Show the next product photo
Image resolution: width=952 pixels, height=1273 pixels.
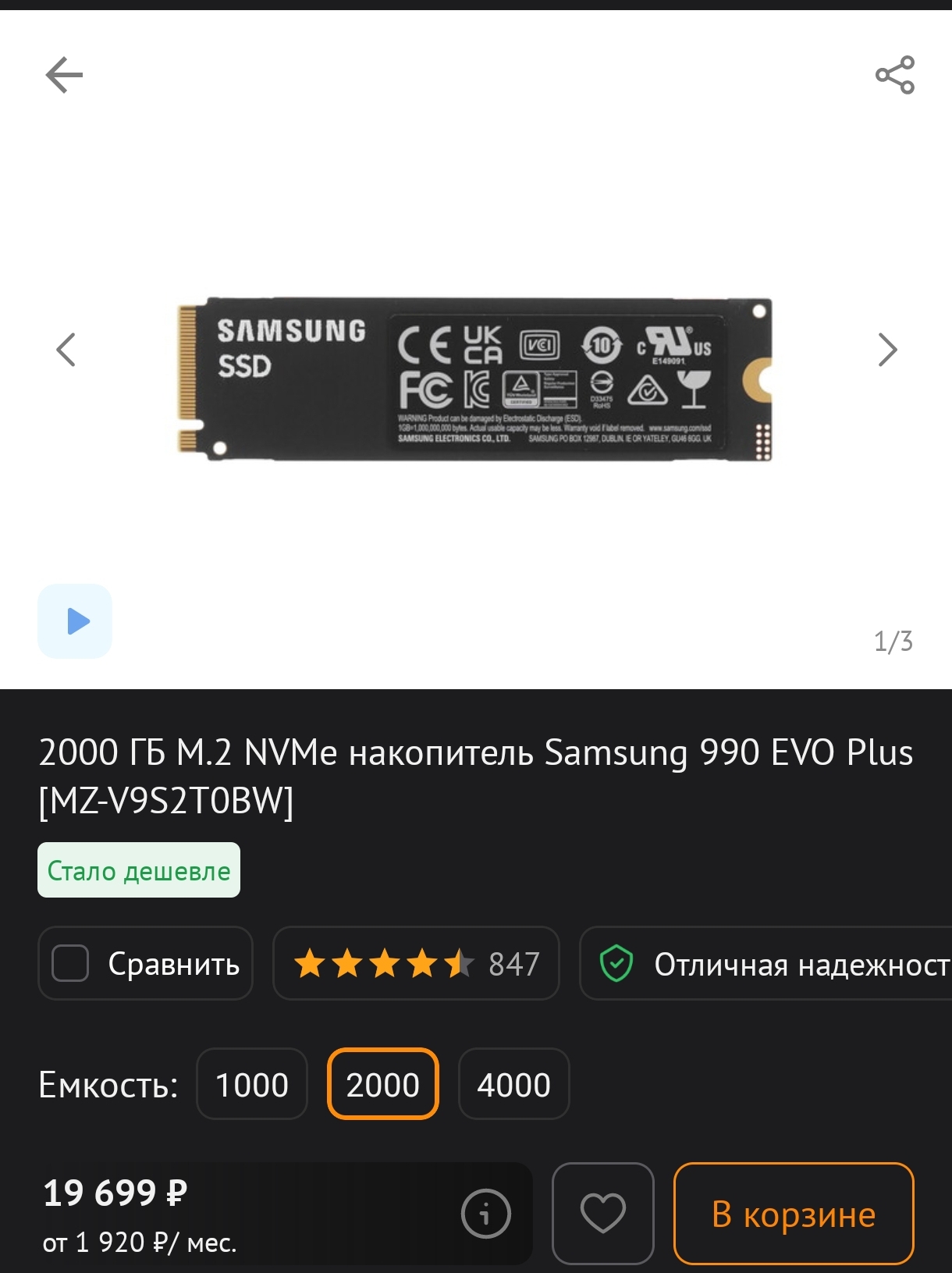887,349
